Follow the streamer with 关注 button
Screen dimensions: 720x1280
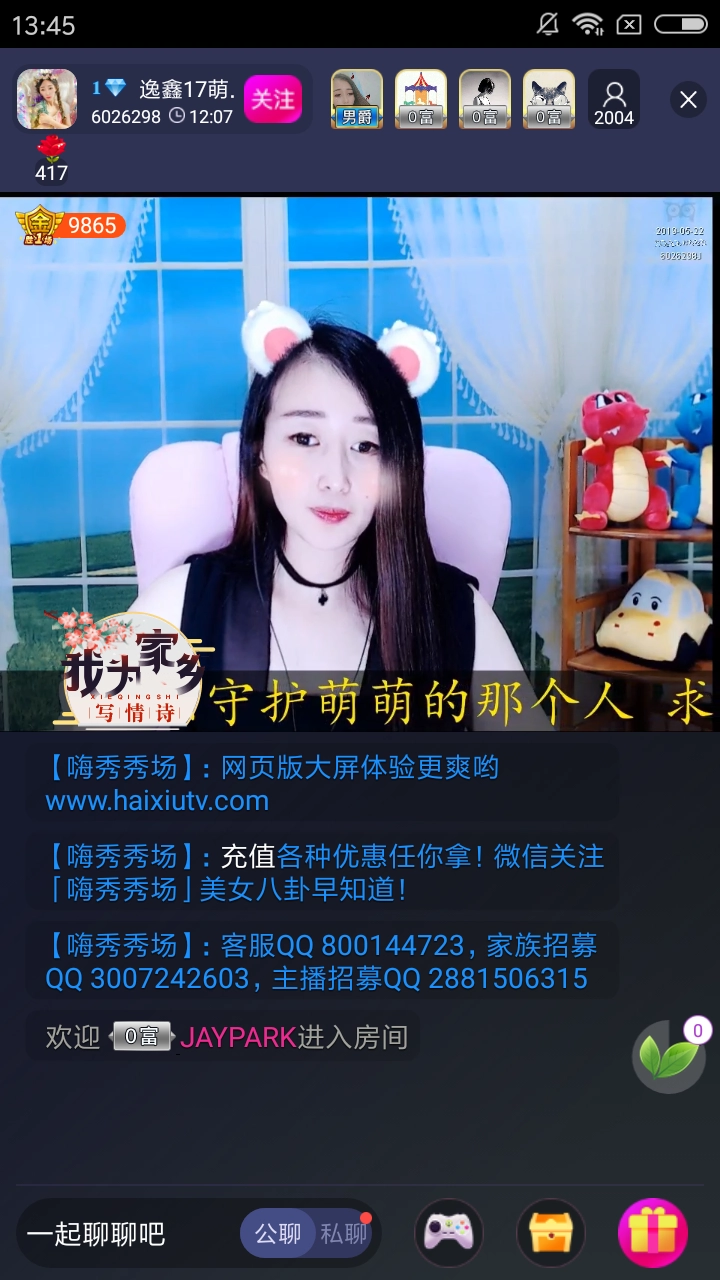pyautogui.click(x=273, y=99)
